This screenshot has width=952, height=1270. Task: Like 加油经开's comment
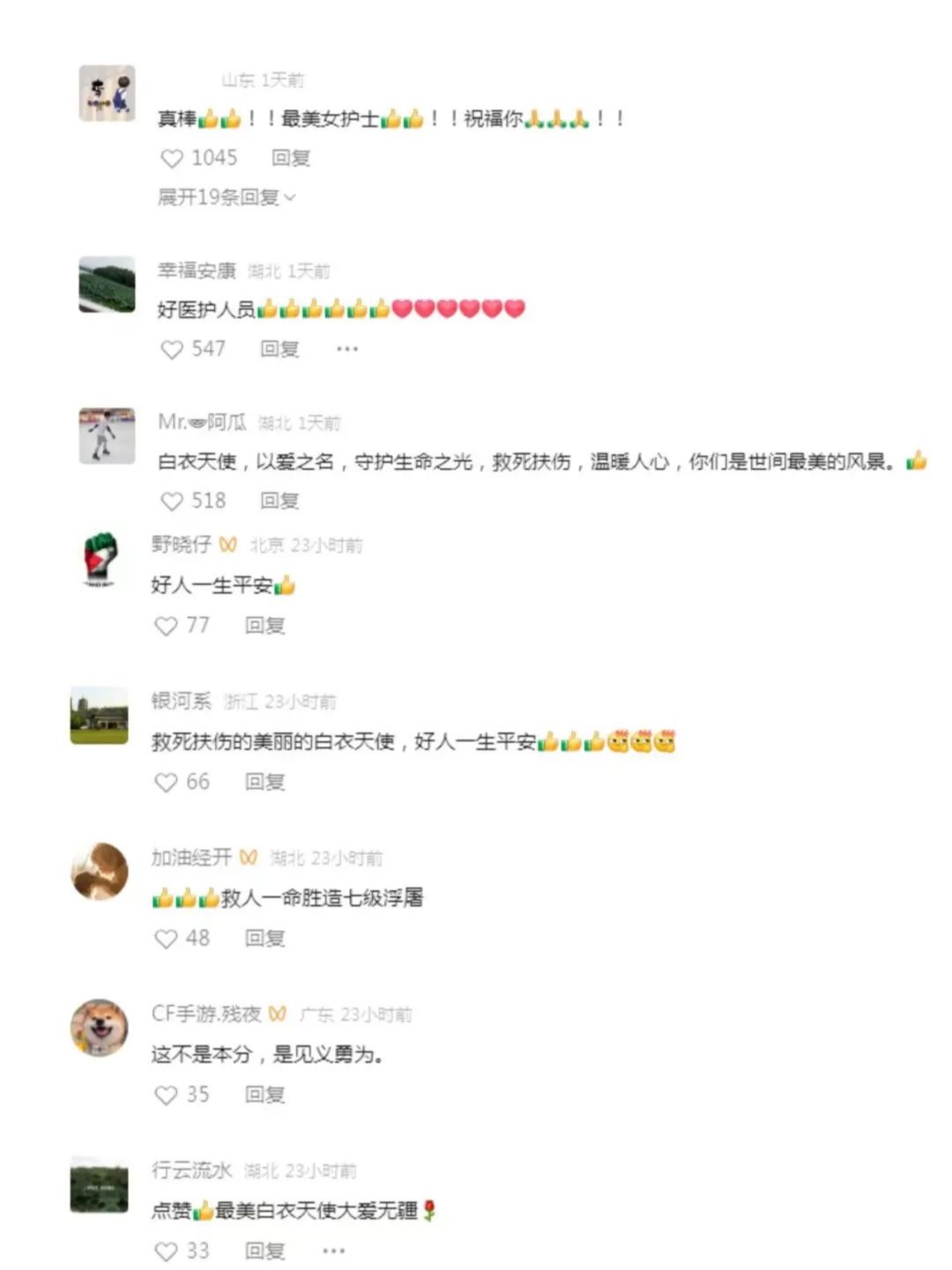166,939
